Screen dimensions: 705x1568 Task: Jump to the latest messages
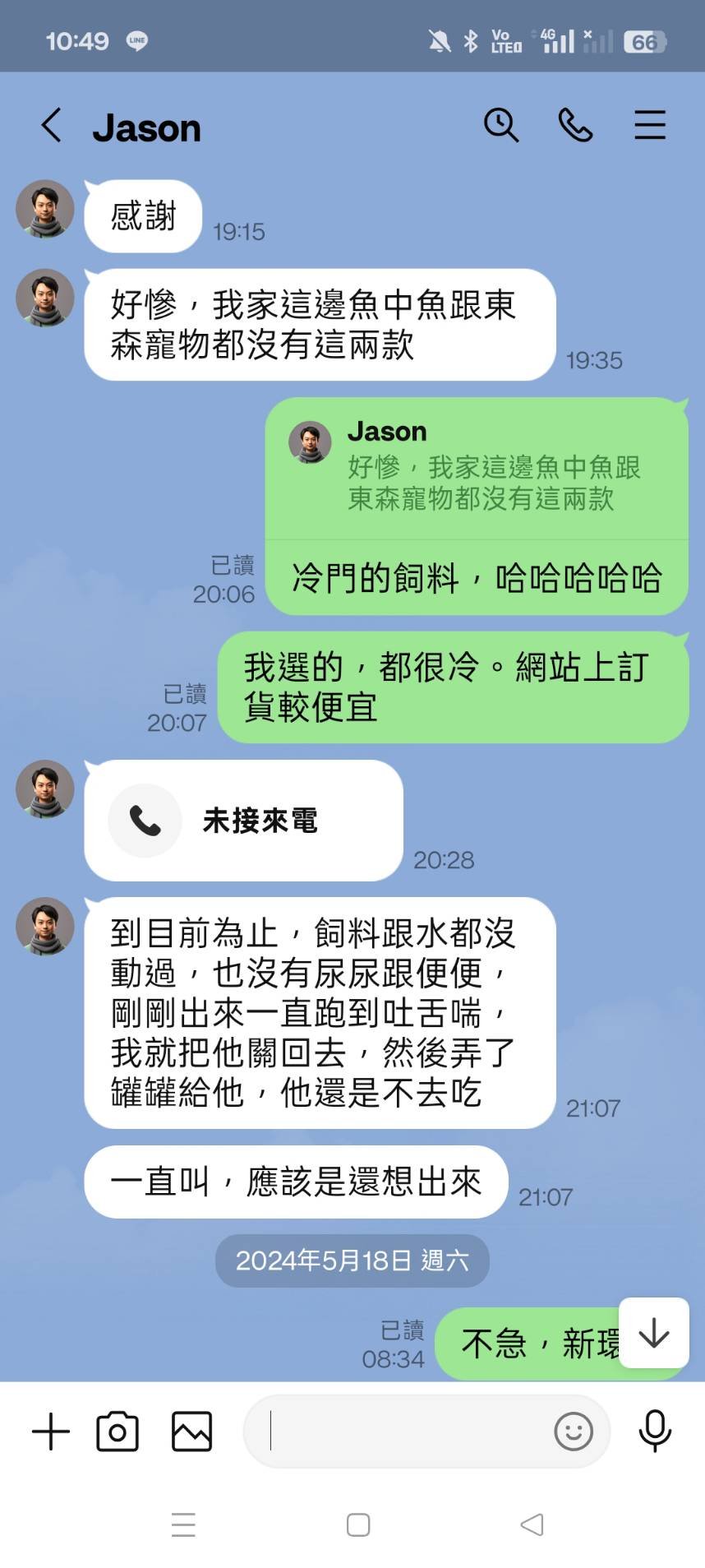click(x=654, y=1333)
